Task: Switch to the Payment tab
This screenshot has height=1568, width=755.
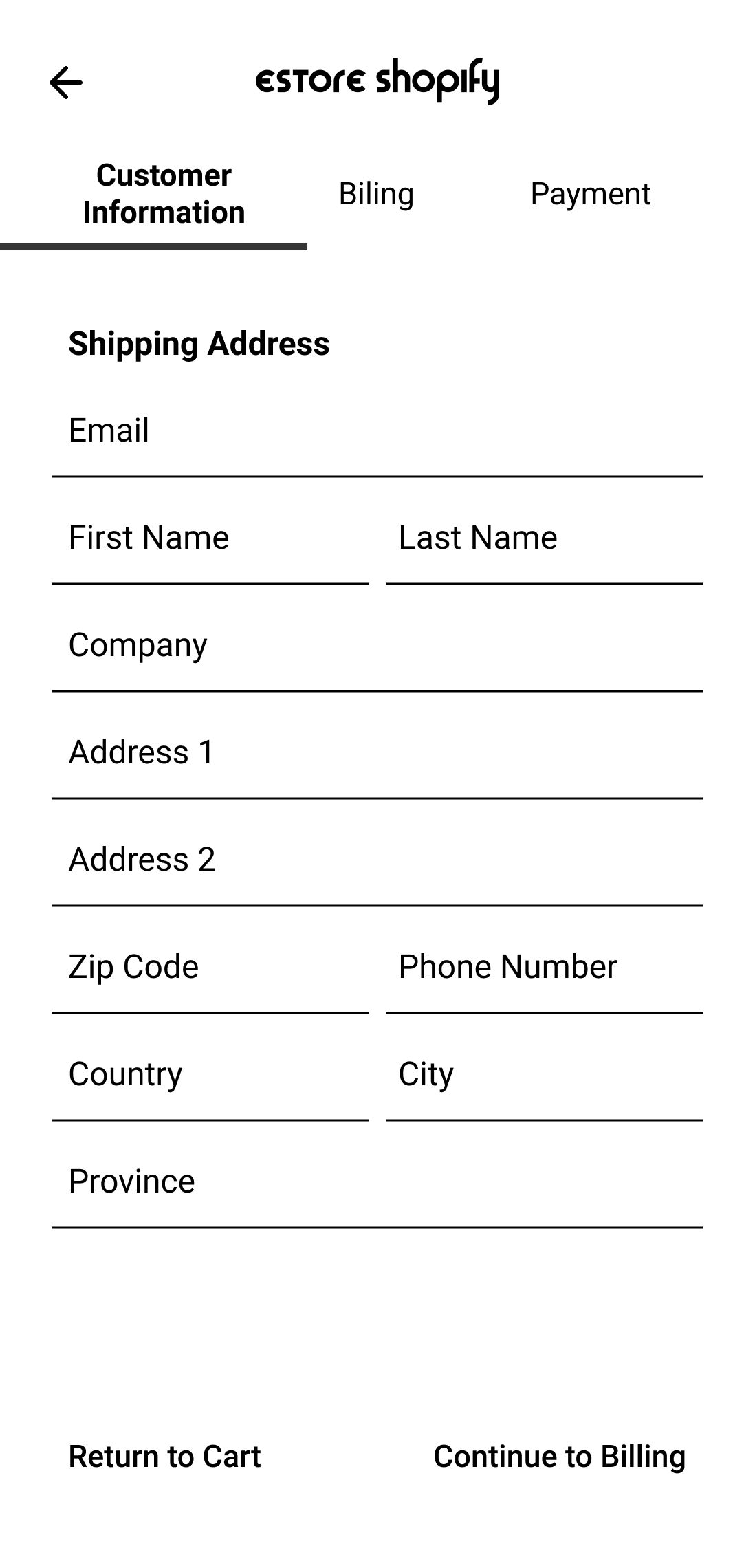Action: pyautogui.click(x=590, y=194)
